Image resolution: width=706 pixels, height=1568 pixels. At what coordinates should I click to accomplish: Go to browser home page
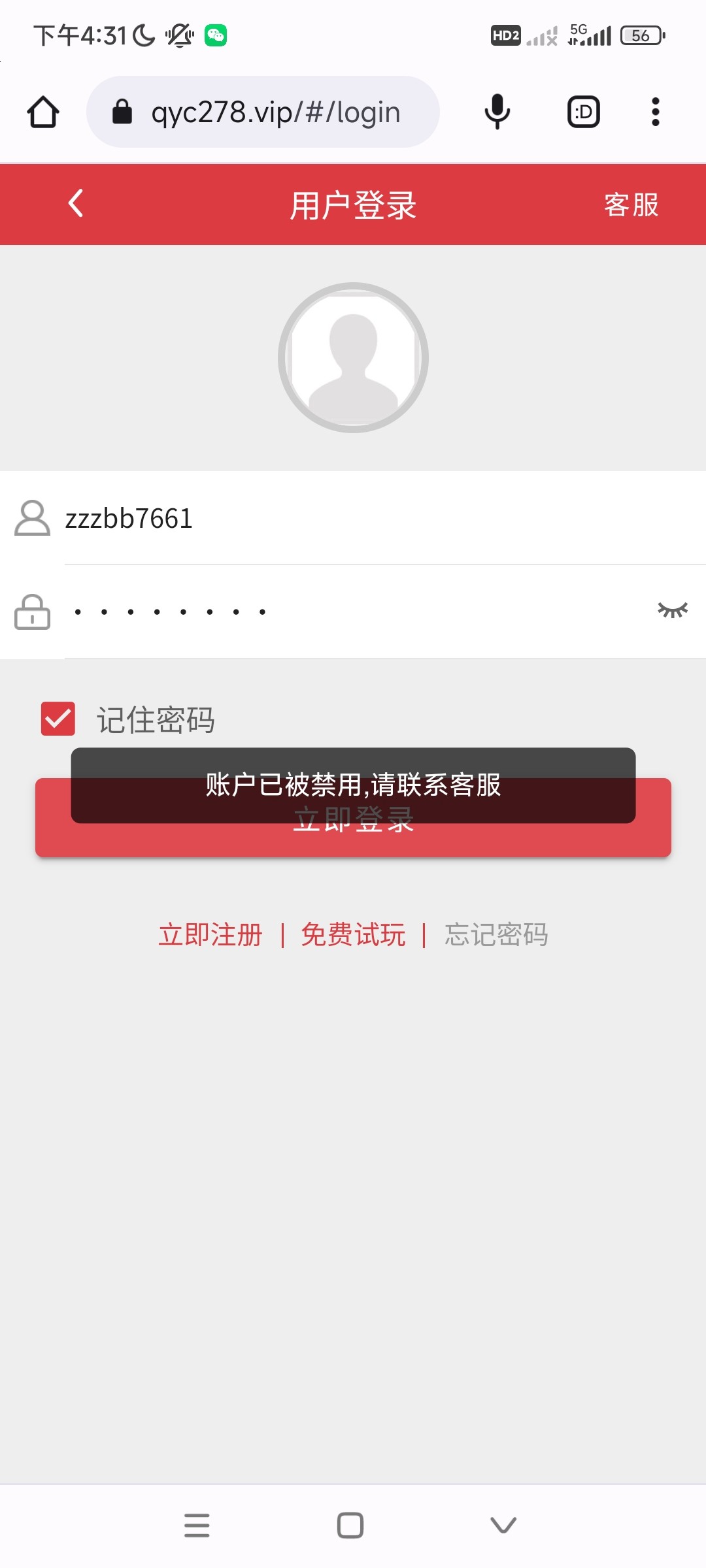43,111
